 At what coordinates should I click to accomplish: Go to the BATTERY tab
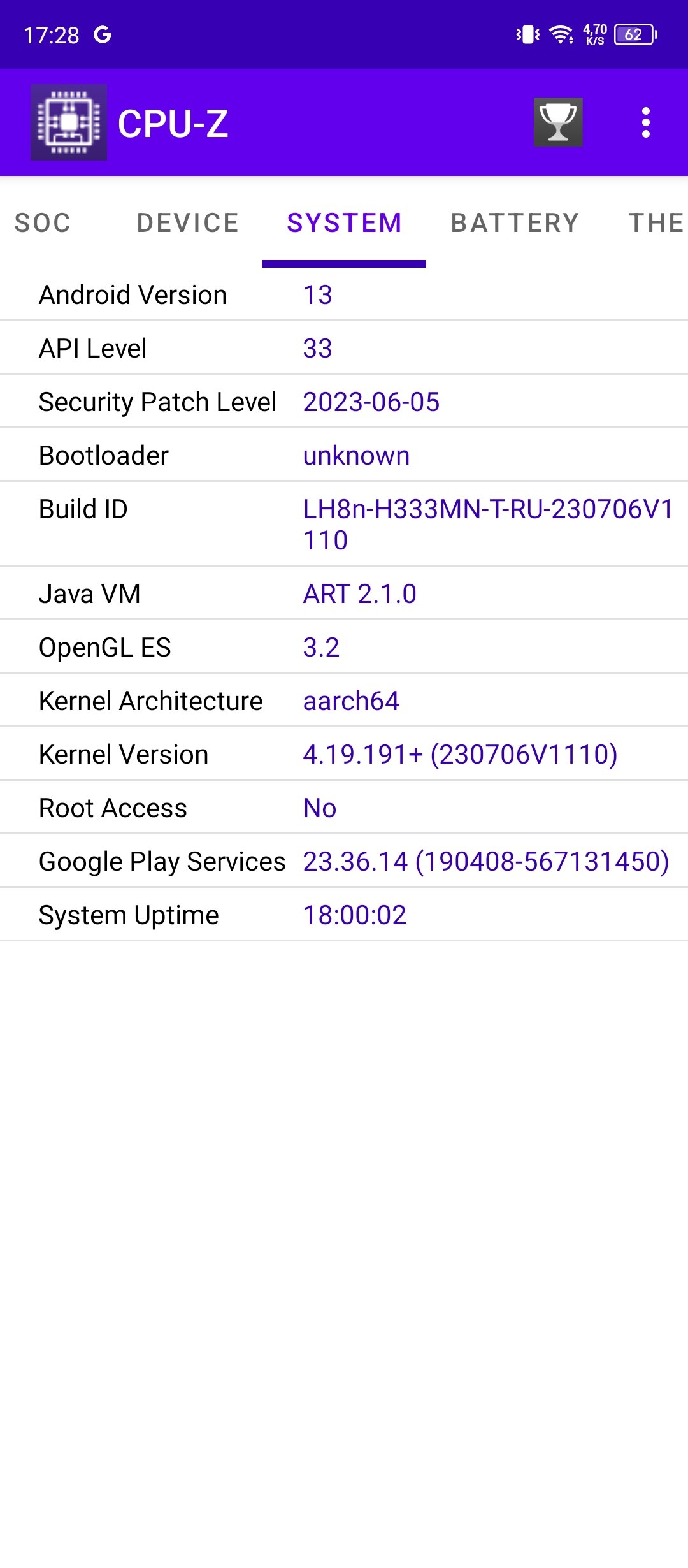515,223
